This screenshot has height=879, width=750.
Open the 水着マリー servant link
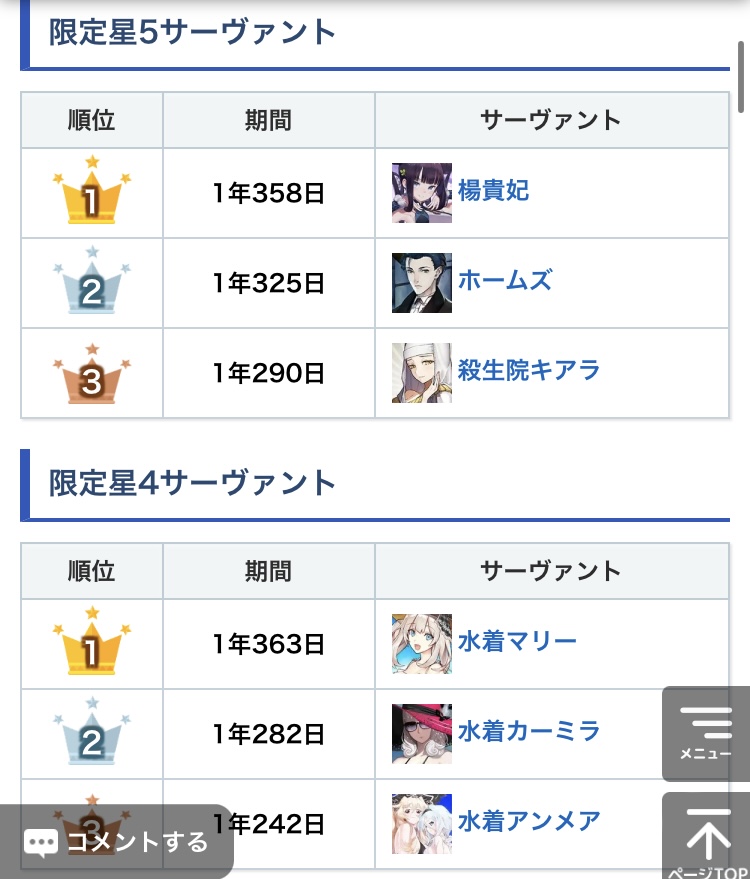(x=516, y=640)
